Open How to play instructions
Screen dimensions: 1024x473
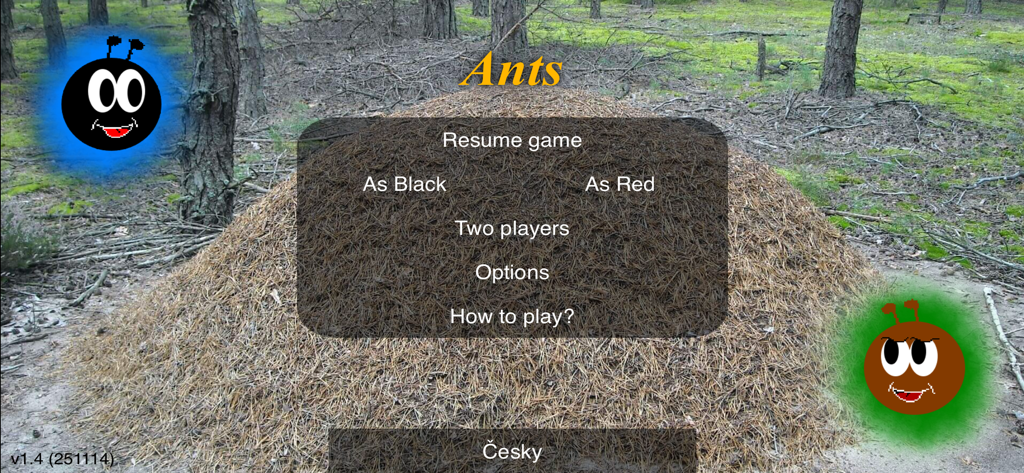click(x=512, y=316)
